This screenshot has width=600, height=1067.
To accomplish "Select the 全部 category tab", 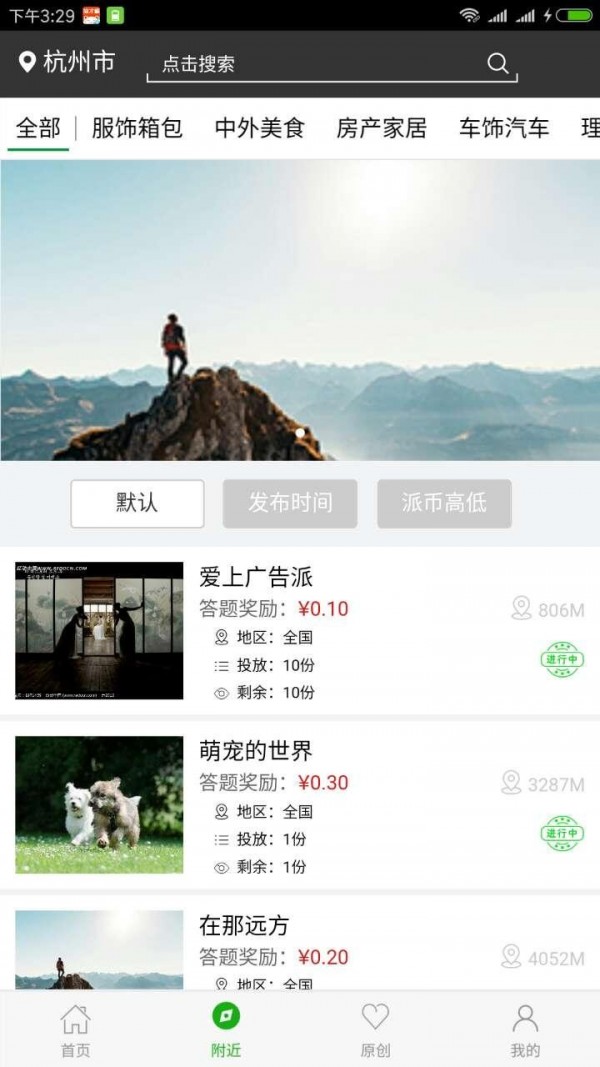I will (x=38, y=128).
